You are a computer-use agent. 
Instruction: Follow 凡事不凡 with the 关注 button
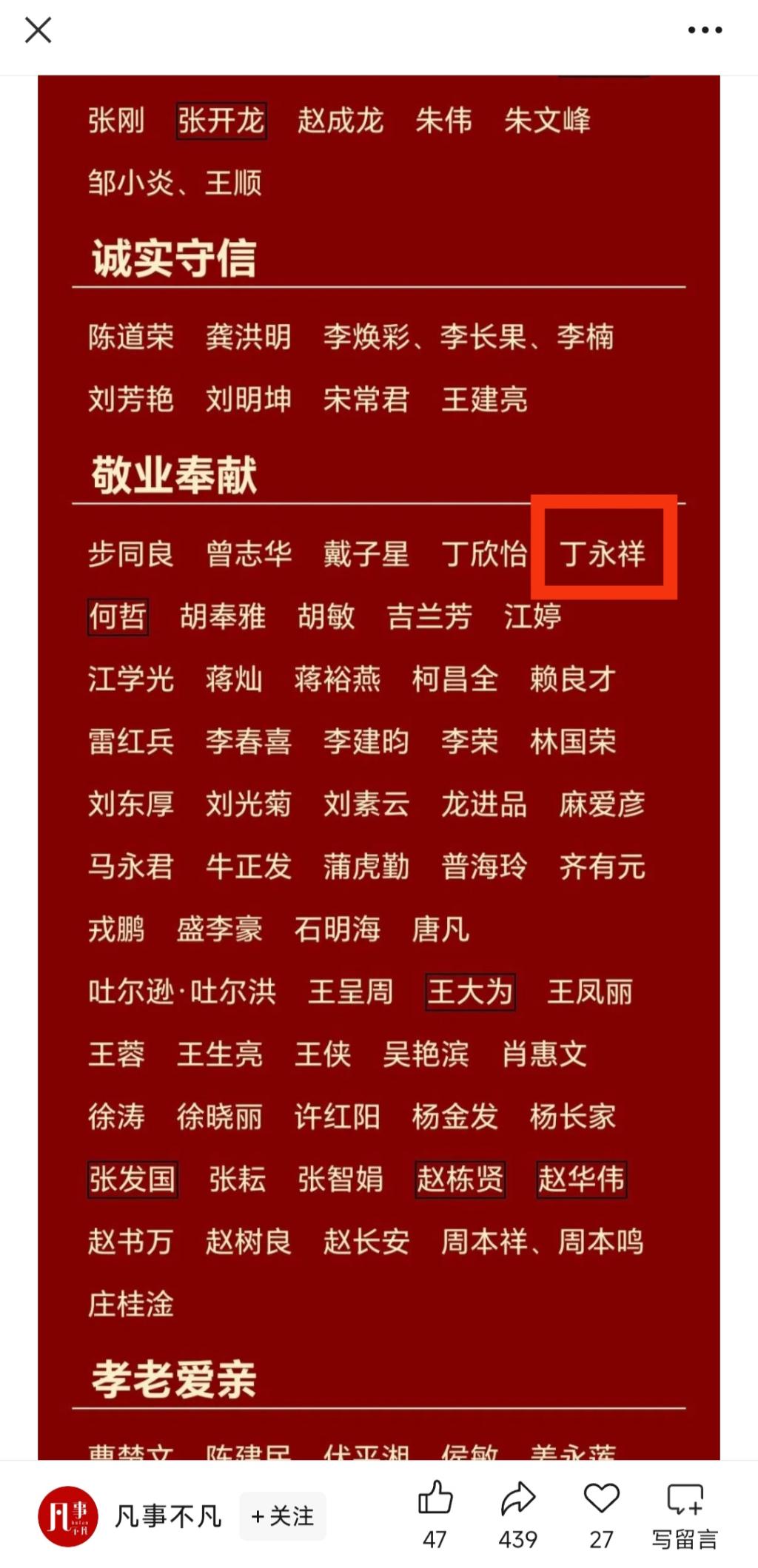pos(283,1516)
